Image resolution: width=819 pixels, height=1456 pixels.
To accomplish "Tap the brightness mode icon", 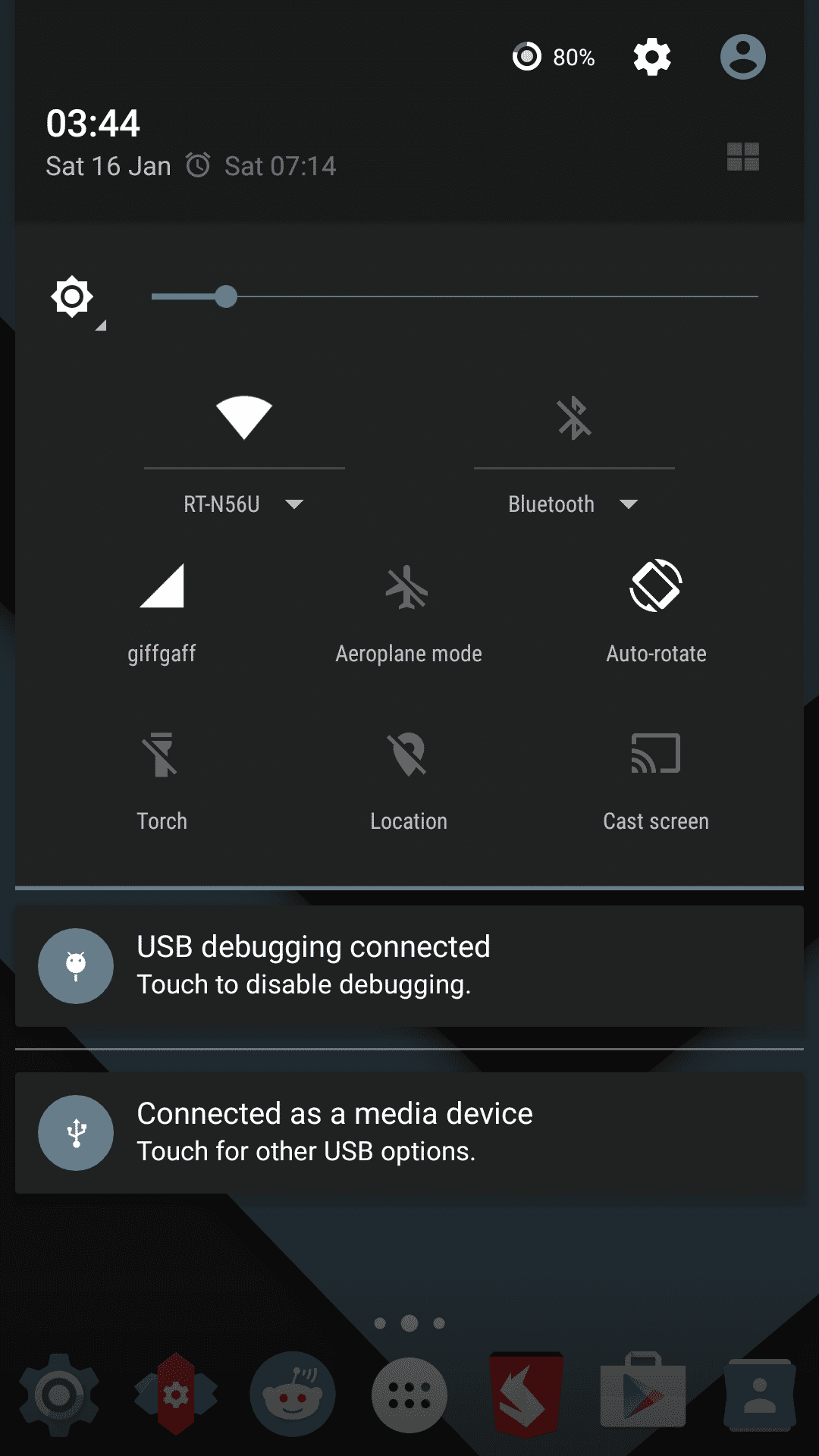I will click(x=73, y=297).
